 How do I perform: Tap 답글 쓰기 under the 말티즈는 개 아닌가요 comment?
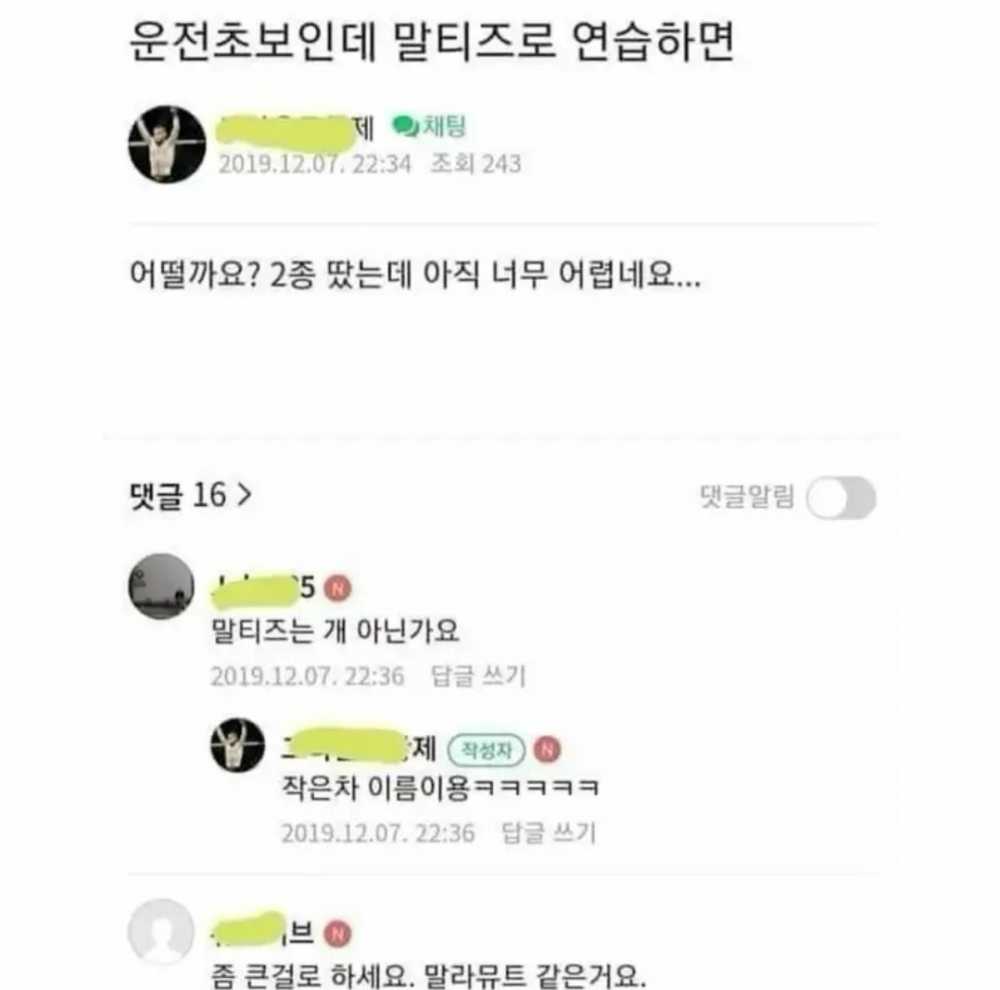[x=477, y=677]
